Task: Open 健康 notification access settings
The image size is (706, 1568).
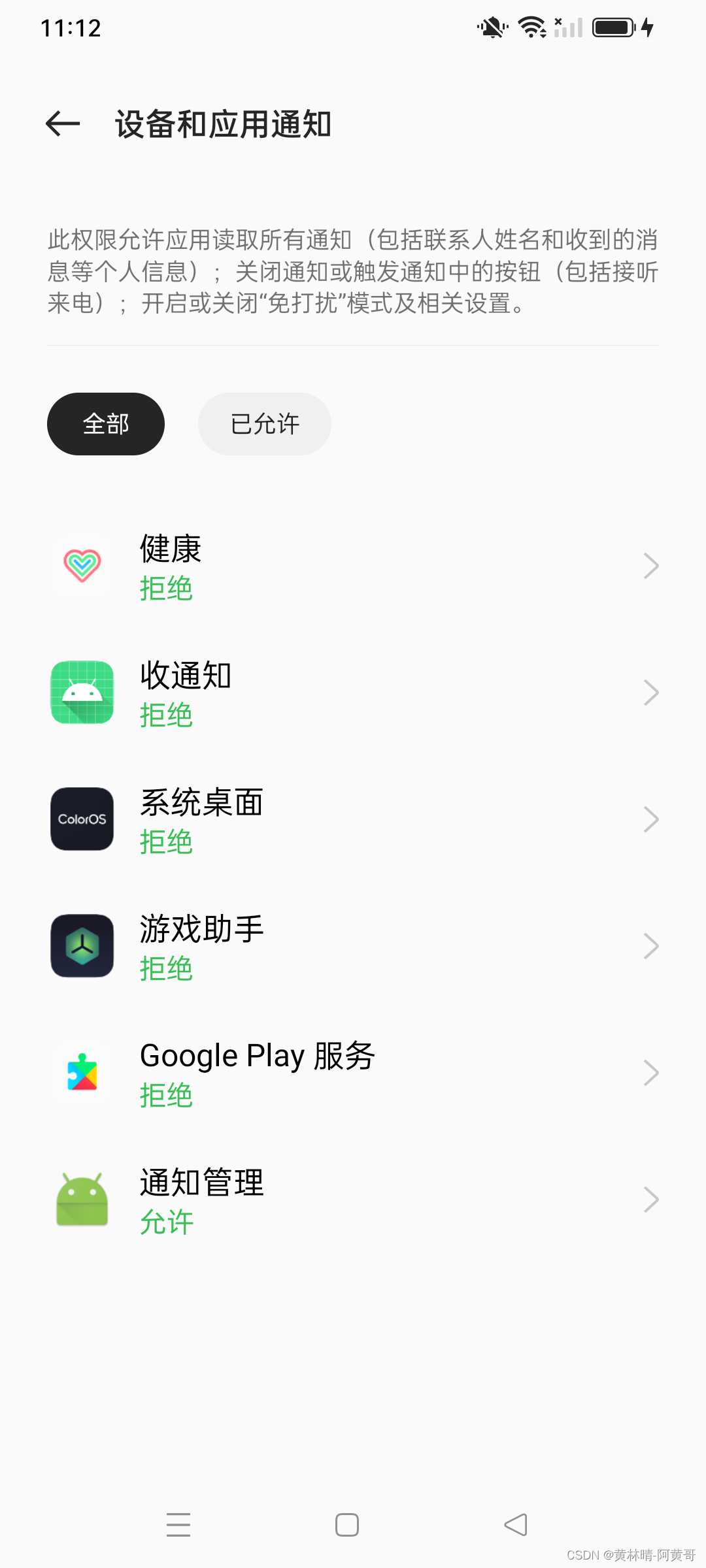Action: point(353,566)
